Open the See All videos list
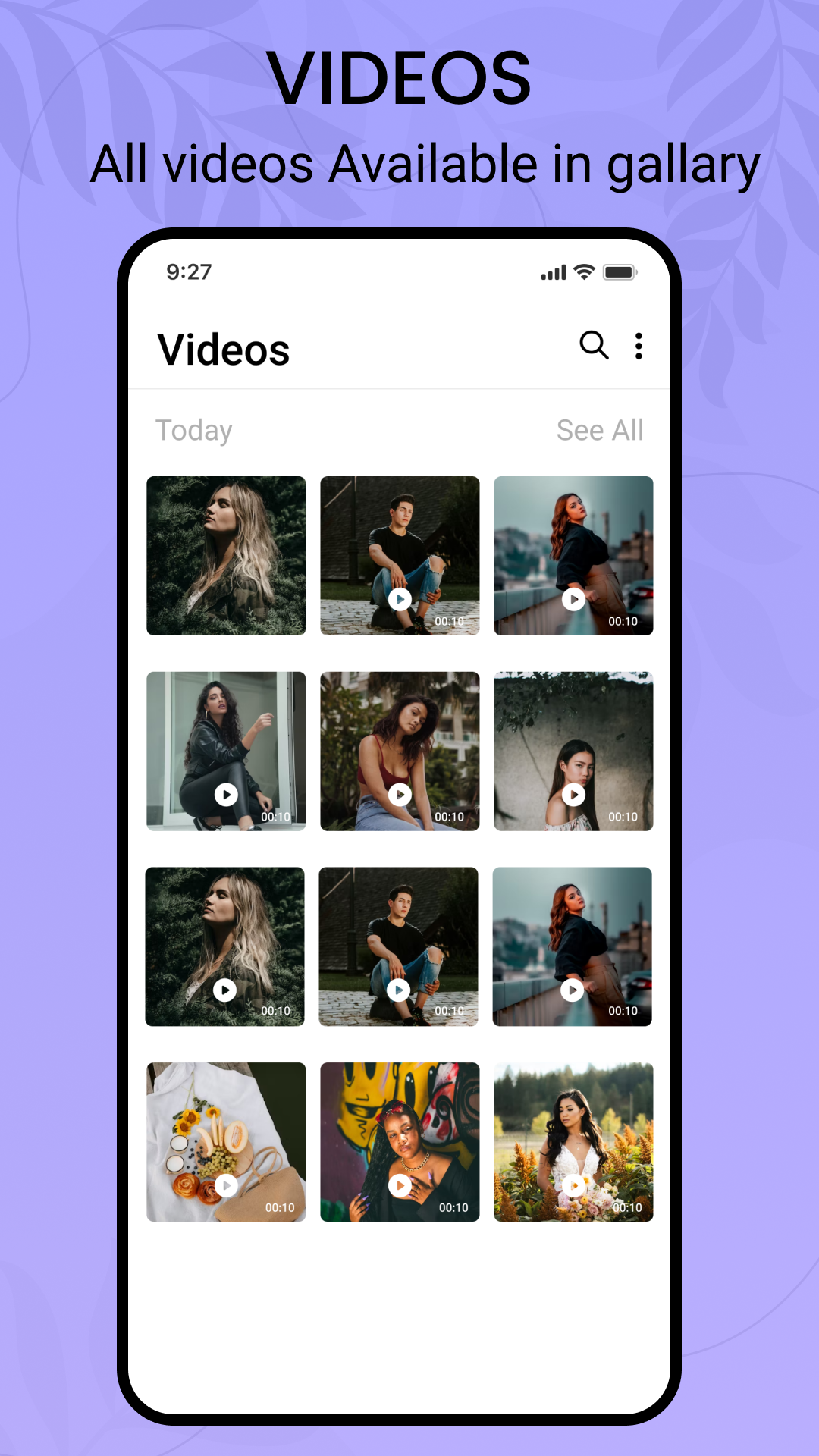Screen dimensions: 819x1456 [x=600, y=430]
